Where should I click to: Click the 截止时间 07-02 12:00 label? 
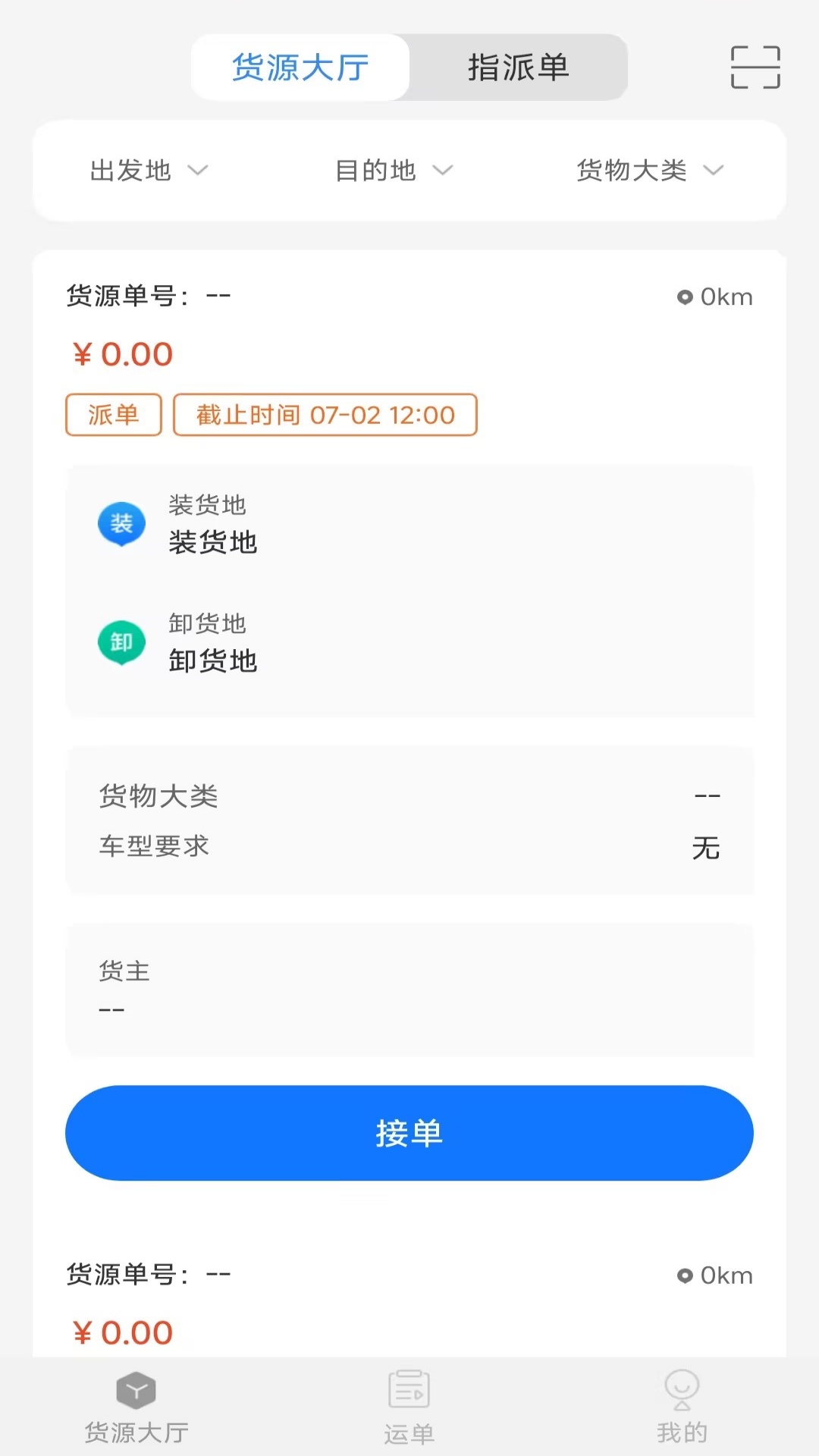pos(325,416)
